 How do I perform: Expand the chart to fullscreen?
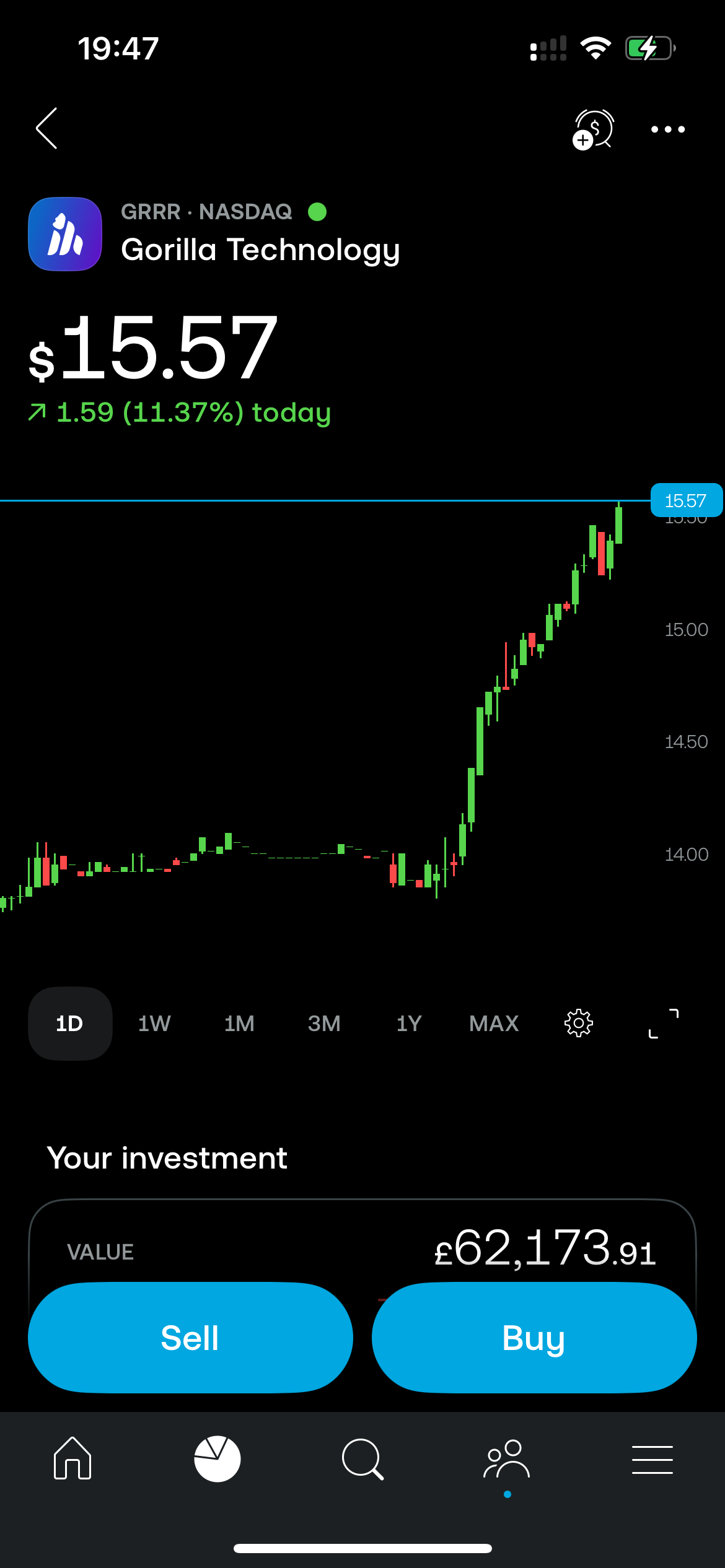click(663, 1024)
